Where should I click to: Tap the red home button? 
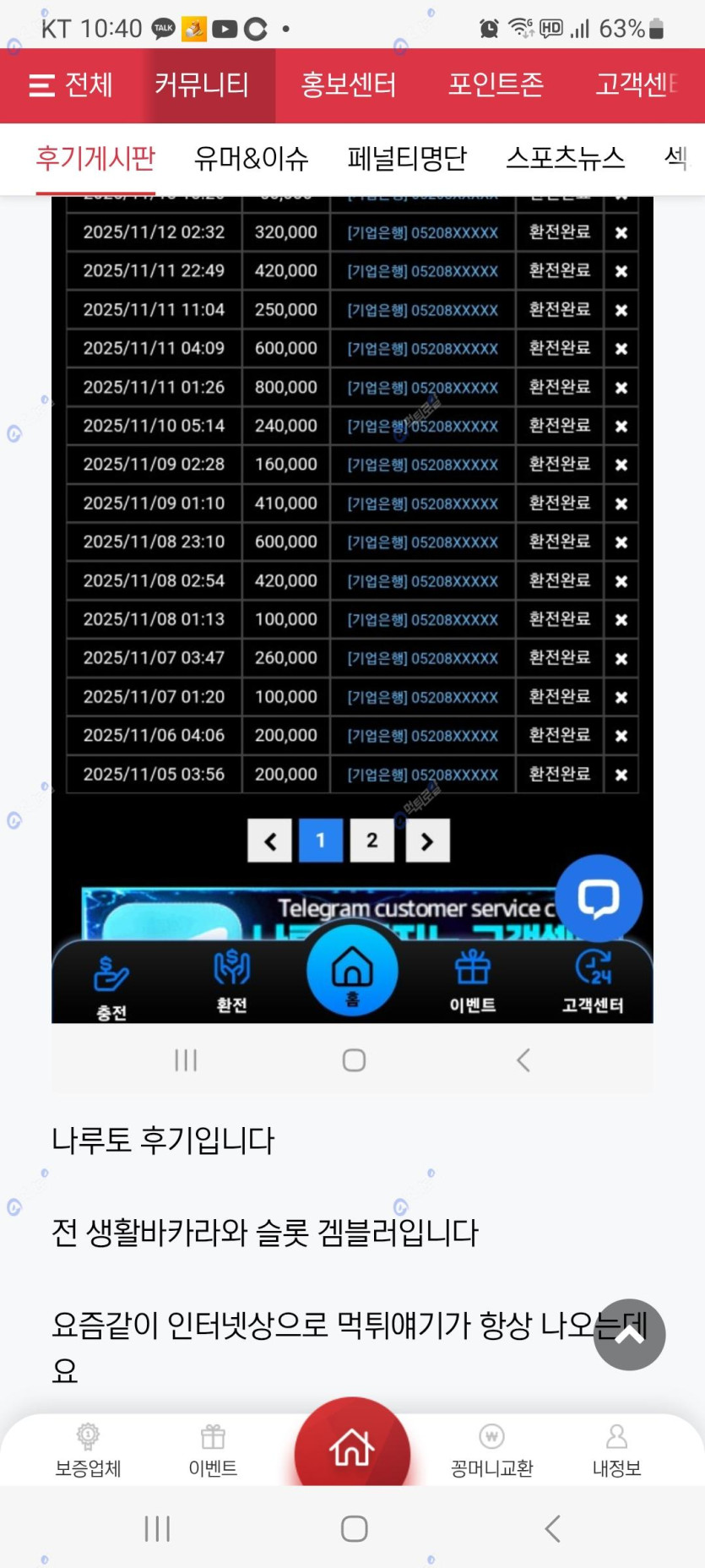pyautogui.click(x=352, y=1448)
